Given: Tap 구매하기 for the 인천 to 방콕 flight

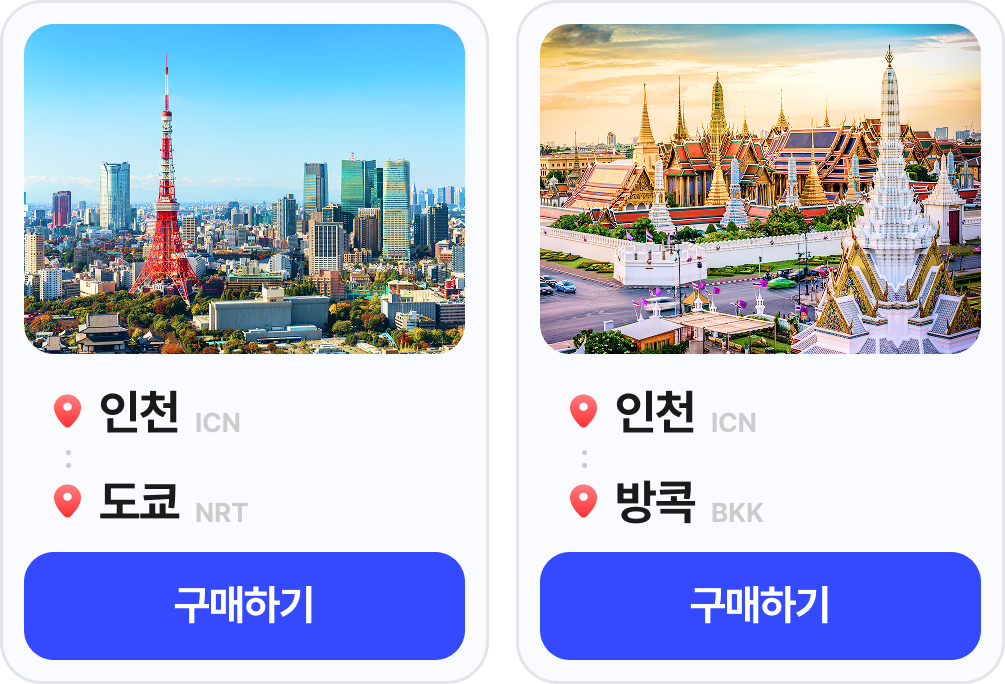Looking at the screenshot, I should 760,605.
